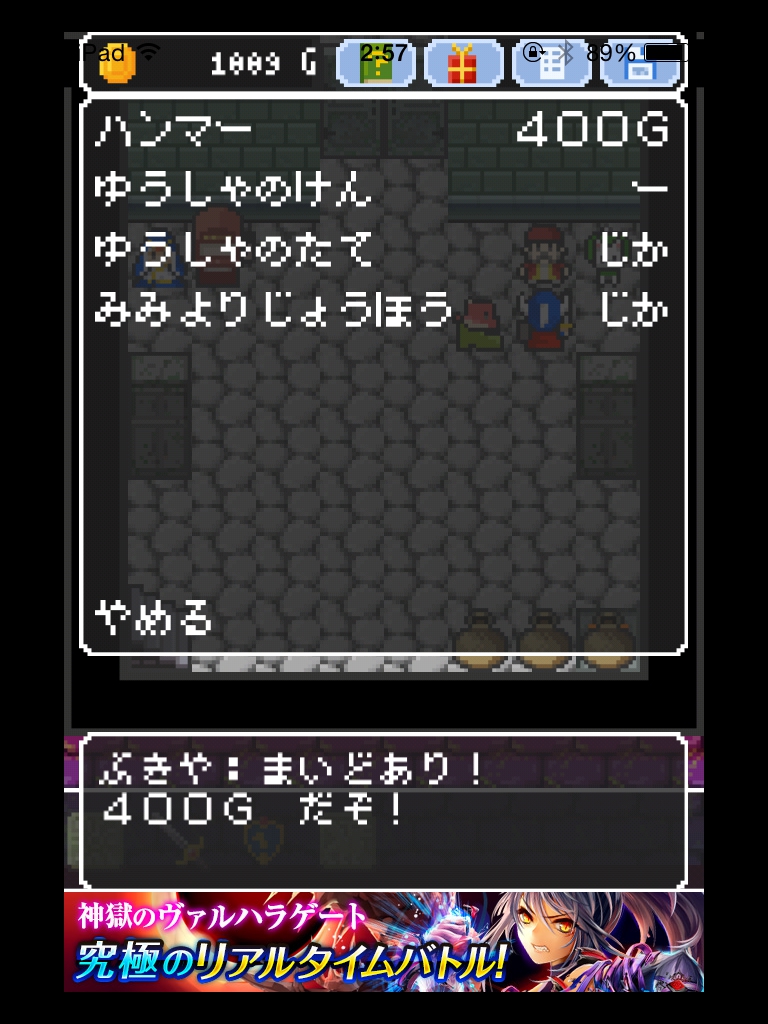This screenshot has width=768, height=1024.
Task: Tap やめる to leave the shop
Action: tap(154, 617)
